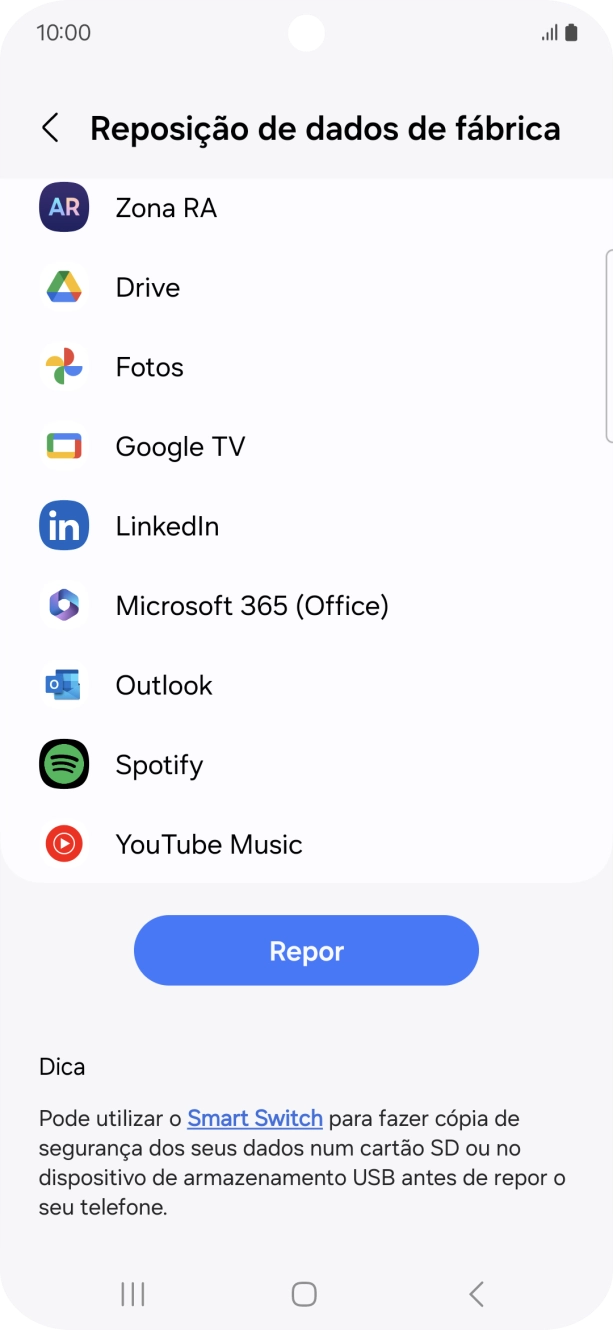Show recent apps from navigation bar
The width and height of the screenshot is (613, 1330).
click(132, 1294)
